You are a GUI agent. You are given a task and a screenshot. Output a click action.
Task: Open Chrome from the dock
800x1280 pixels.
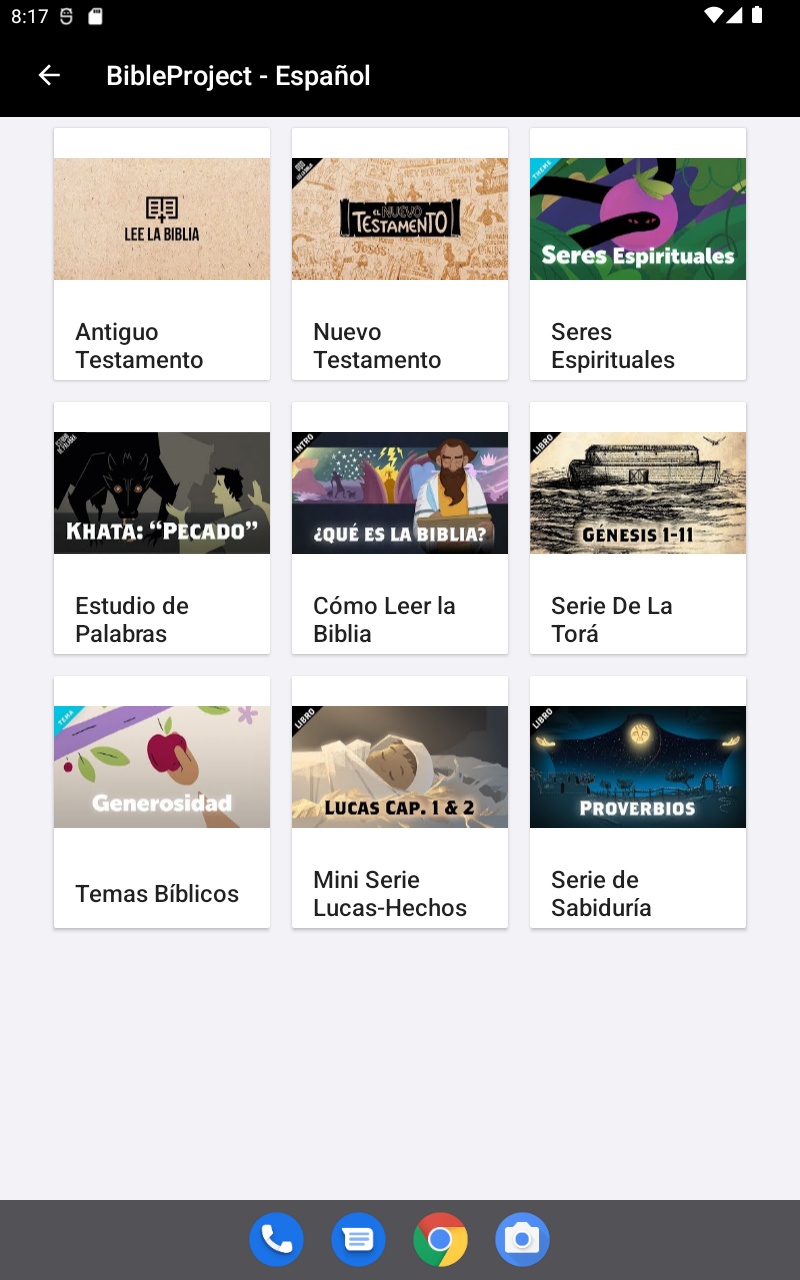pos(441,1240)
